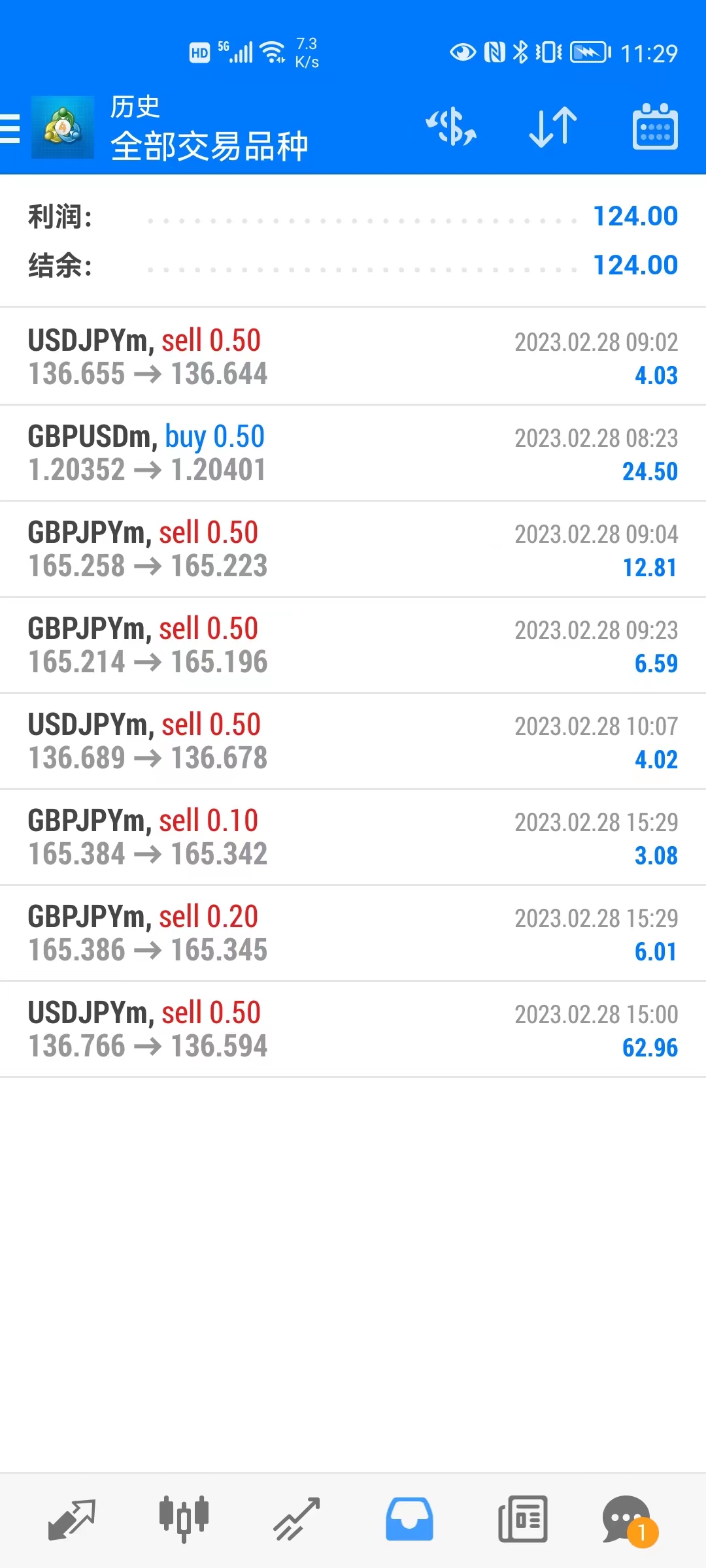Open the Charts candlestick icon

point(183,1519)
